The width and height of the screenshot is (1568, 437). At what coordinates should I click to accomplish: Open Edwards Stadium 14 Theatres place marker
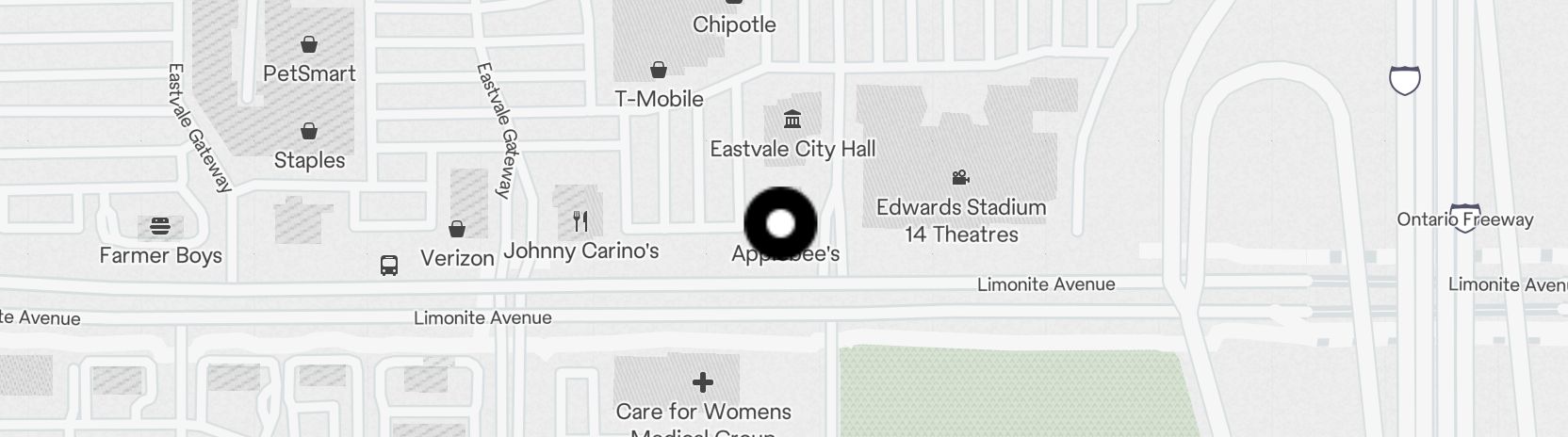coord(960,178)
